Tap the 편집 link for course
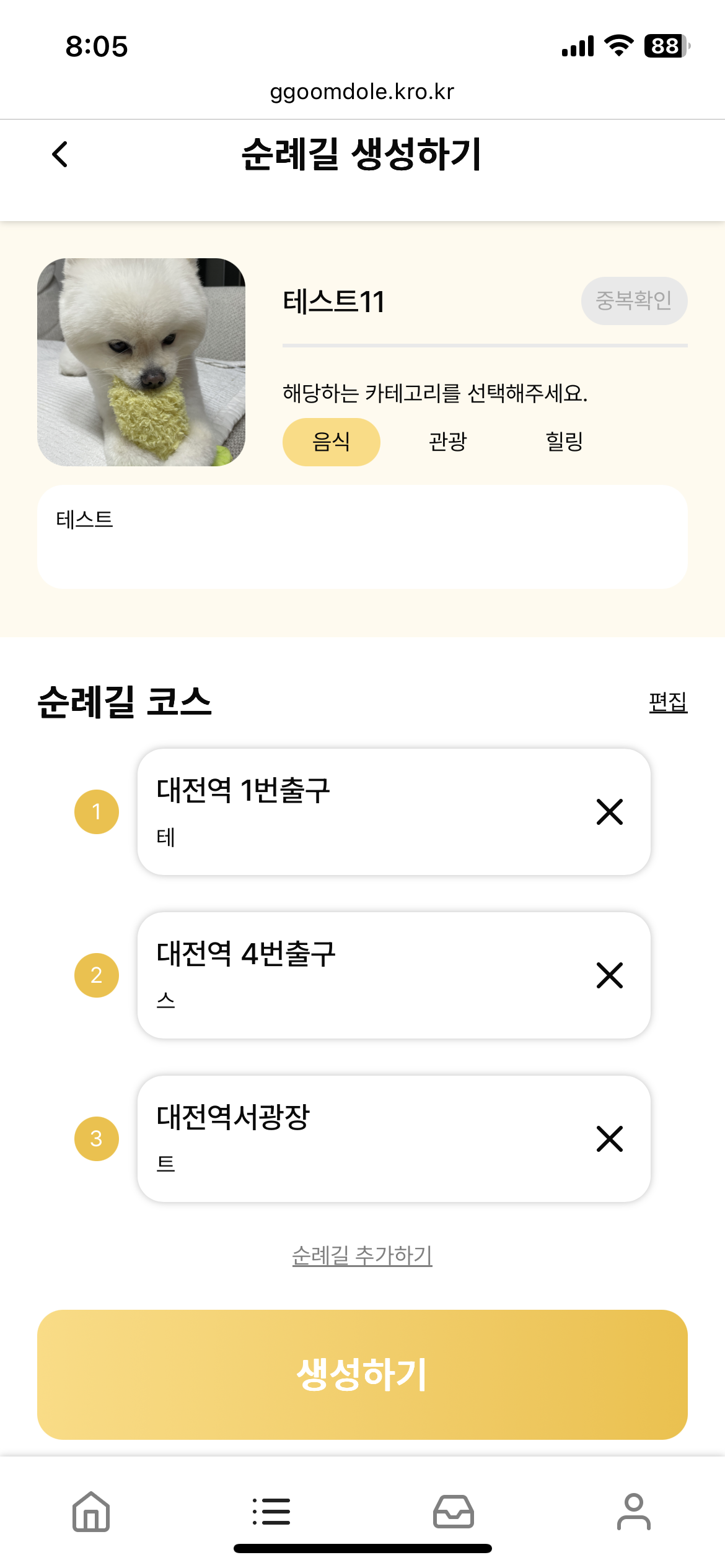This screenshot has height=1568, width=725. (667, 702)
